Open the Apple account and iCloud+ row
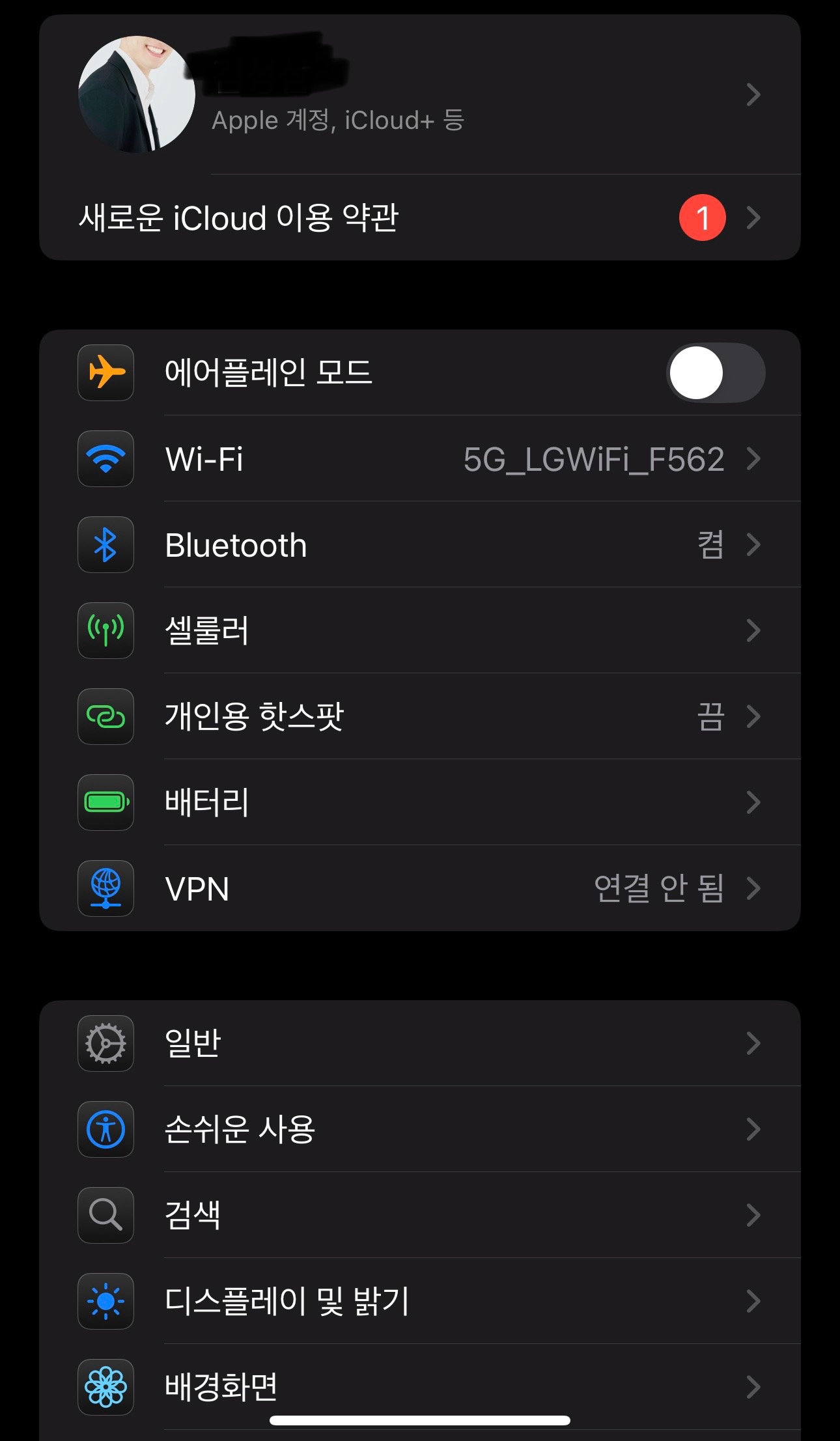Screen dimensions: 840x1441 click(419, 95)
